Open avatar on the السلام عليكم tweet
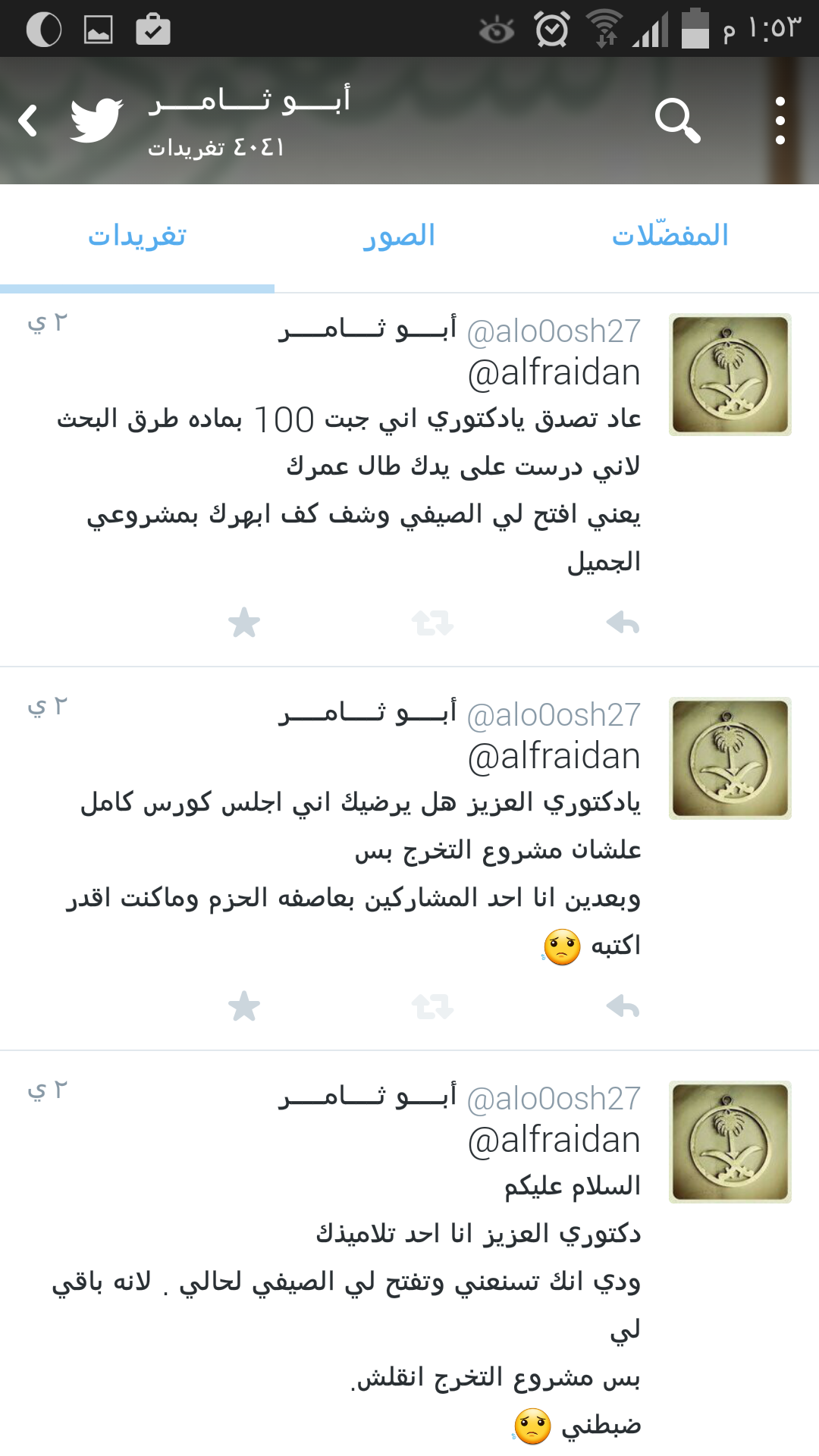The height and width of the screenshot is (1456, 819). (730, 1142)
